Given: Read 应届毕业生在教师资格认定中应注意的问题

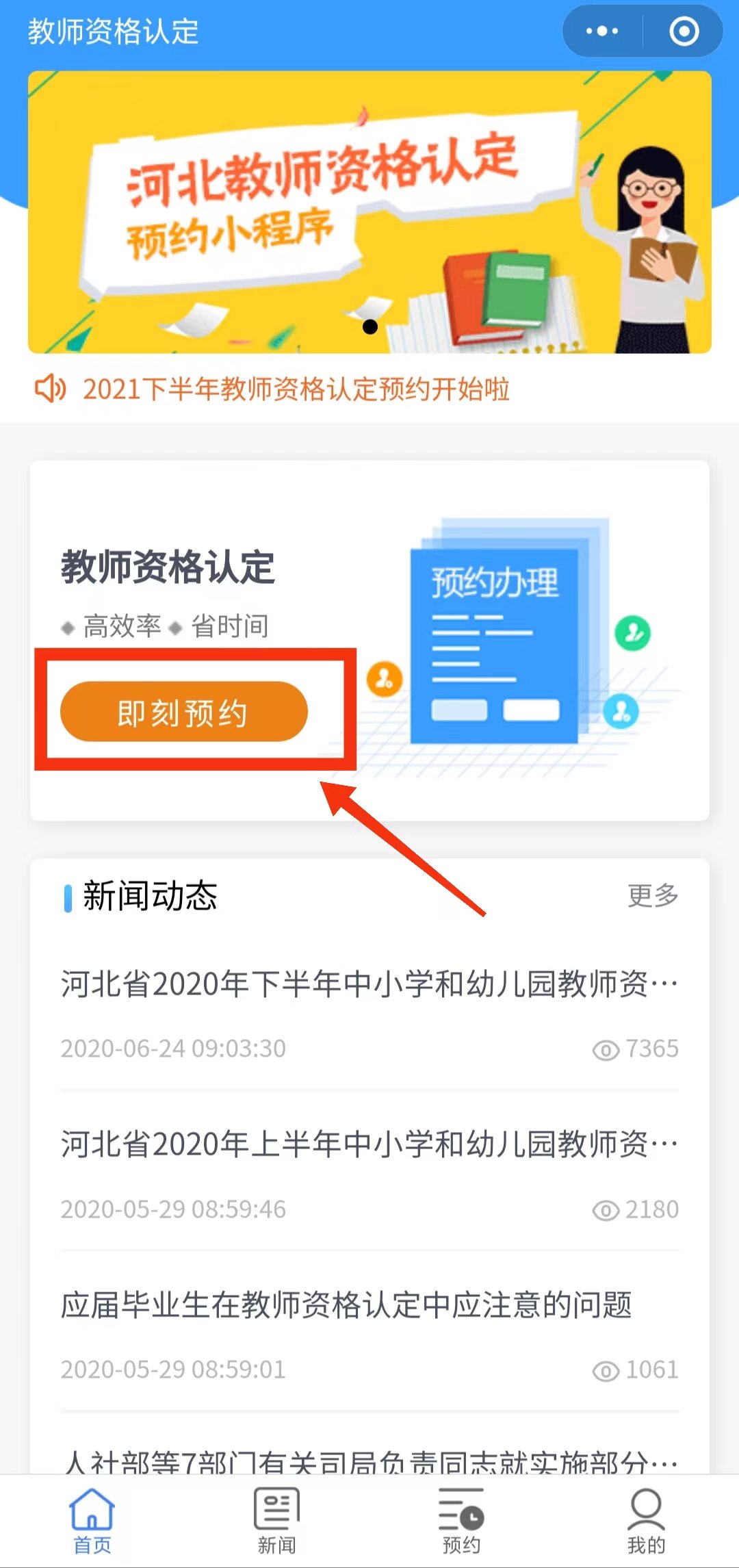Looking at the screenshot, I should click(346, 1304).
